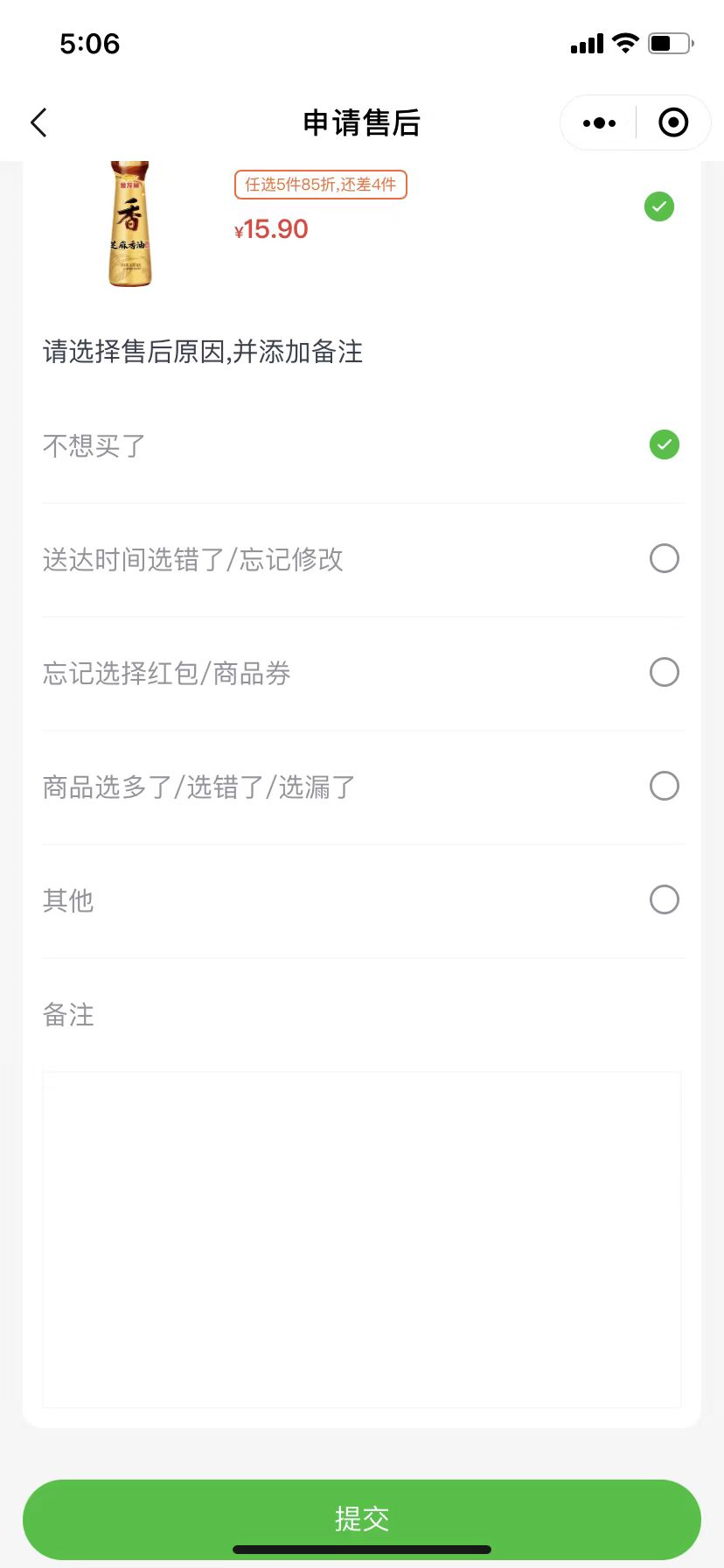
Task: Choose reason 送达时间选错了/忘记修改
Action: pyautogui.click(x=664, y=558)
